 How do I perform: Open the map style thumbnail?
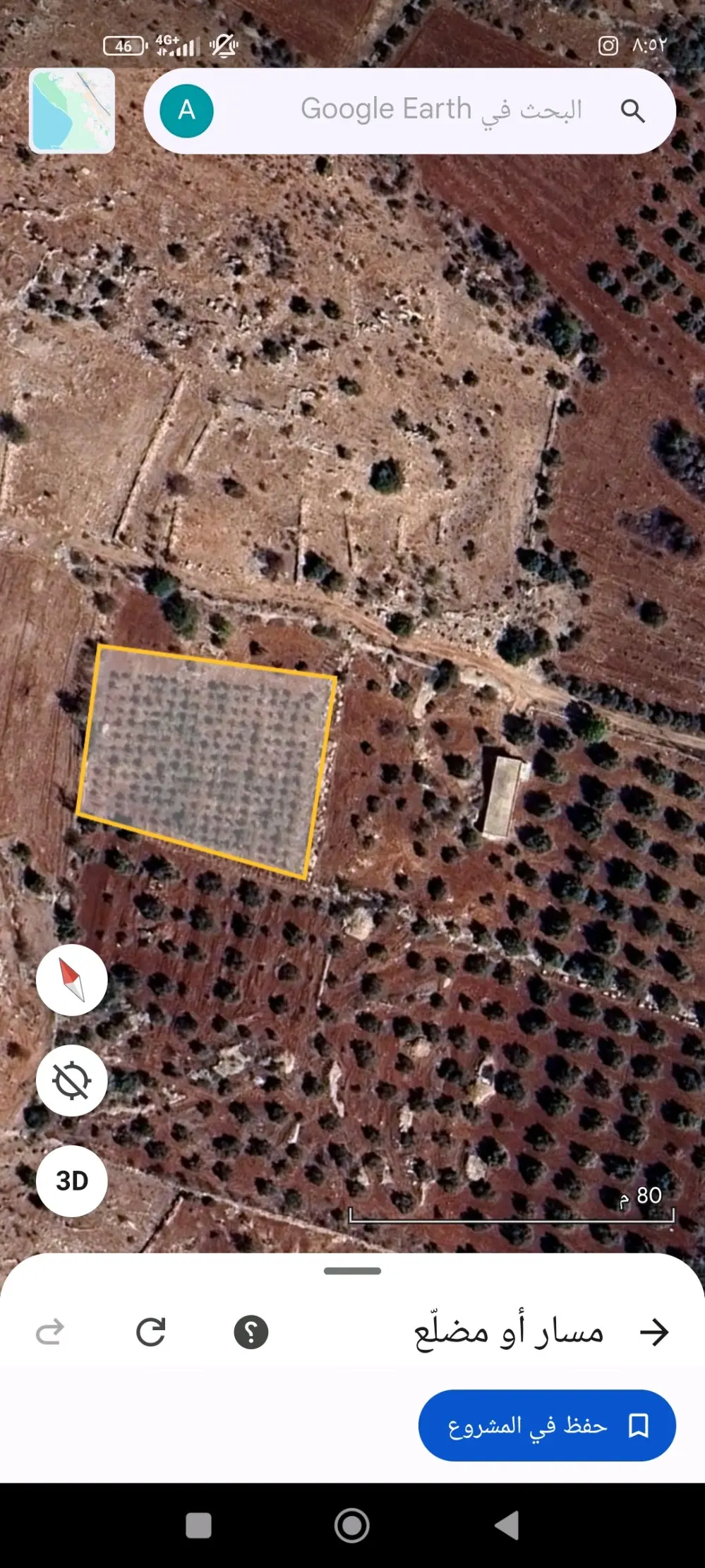pyautogui.click(x=72, y=111)
